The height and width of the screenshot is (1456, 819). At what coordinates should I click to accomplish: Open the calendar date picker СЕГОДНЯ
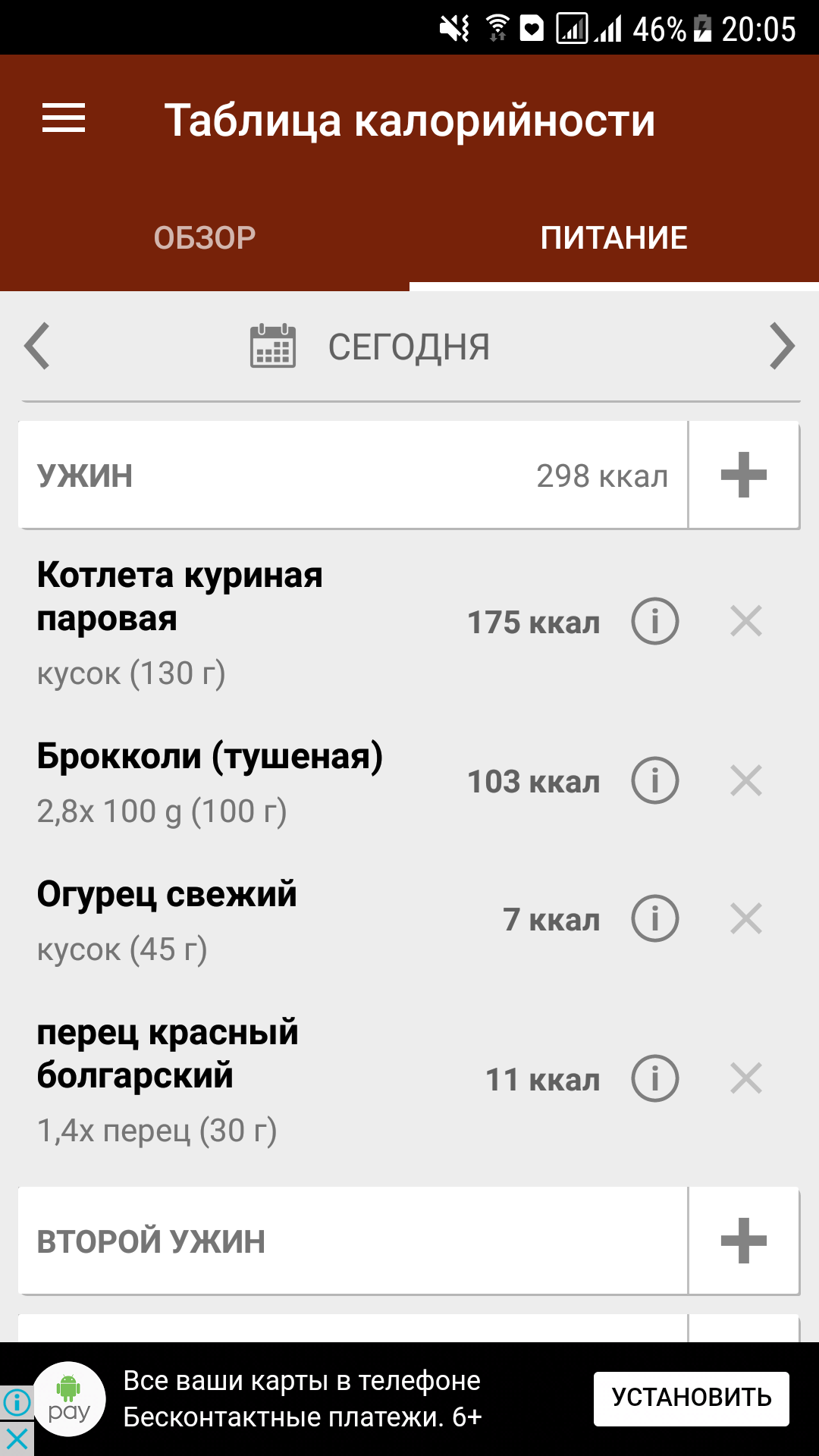pos(371,347)
